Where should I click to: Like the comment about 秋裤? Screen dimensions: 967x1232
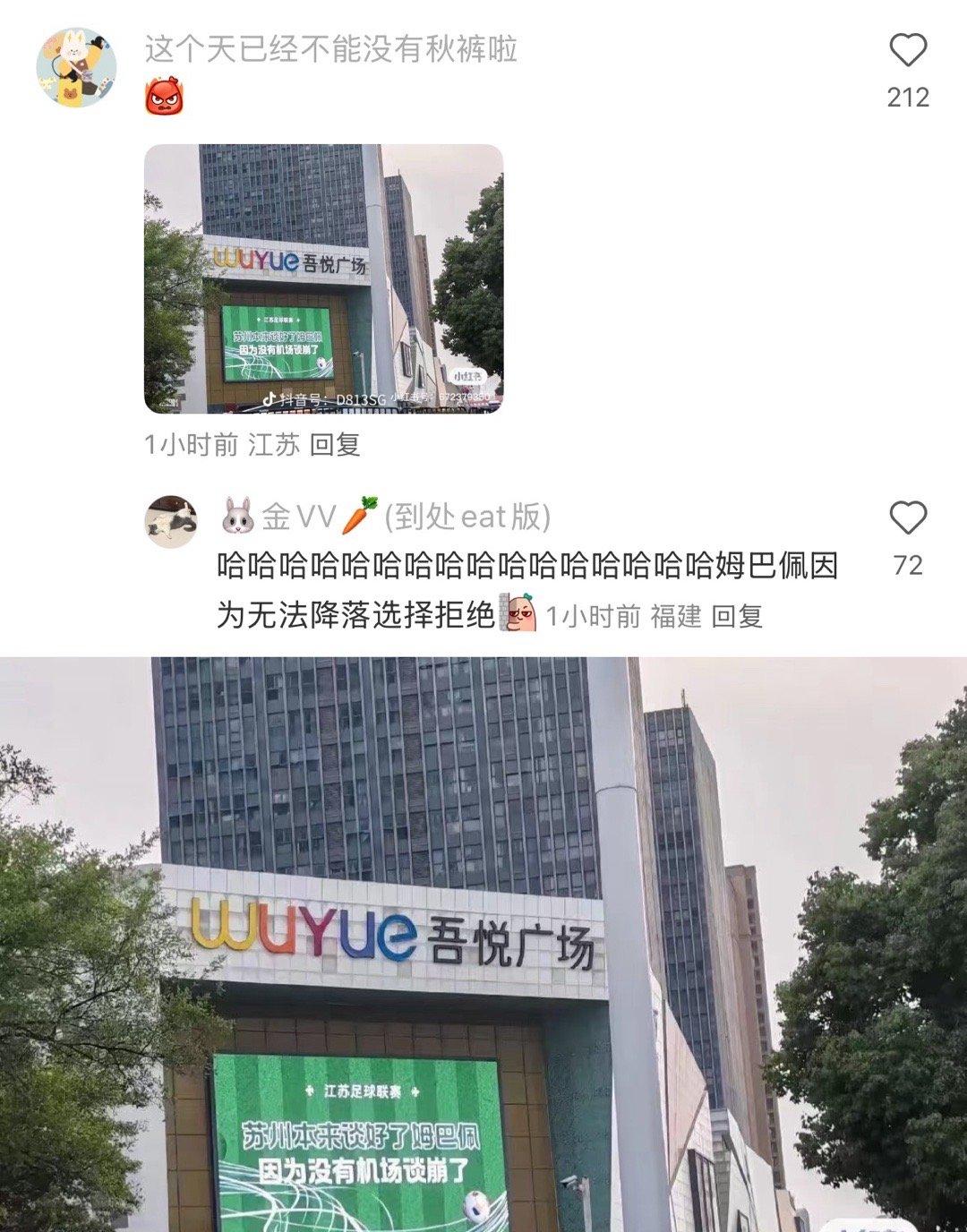(907, 51)
